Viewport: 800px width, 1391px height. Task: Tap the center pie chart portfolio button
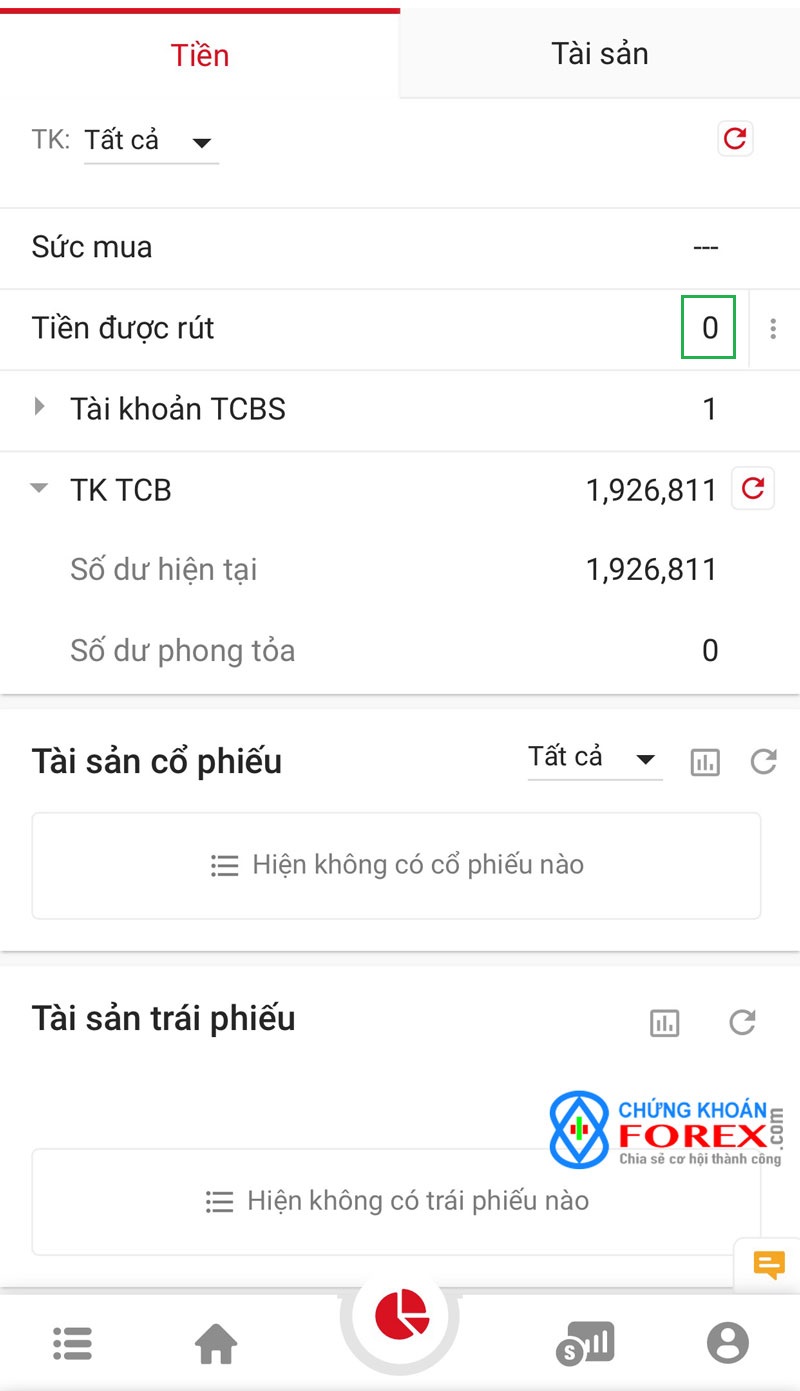(x=401, y=1315)
